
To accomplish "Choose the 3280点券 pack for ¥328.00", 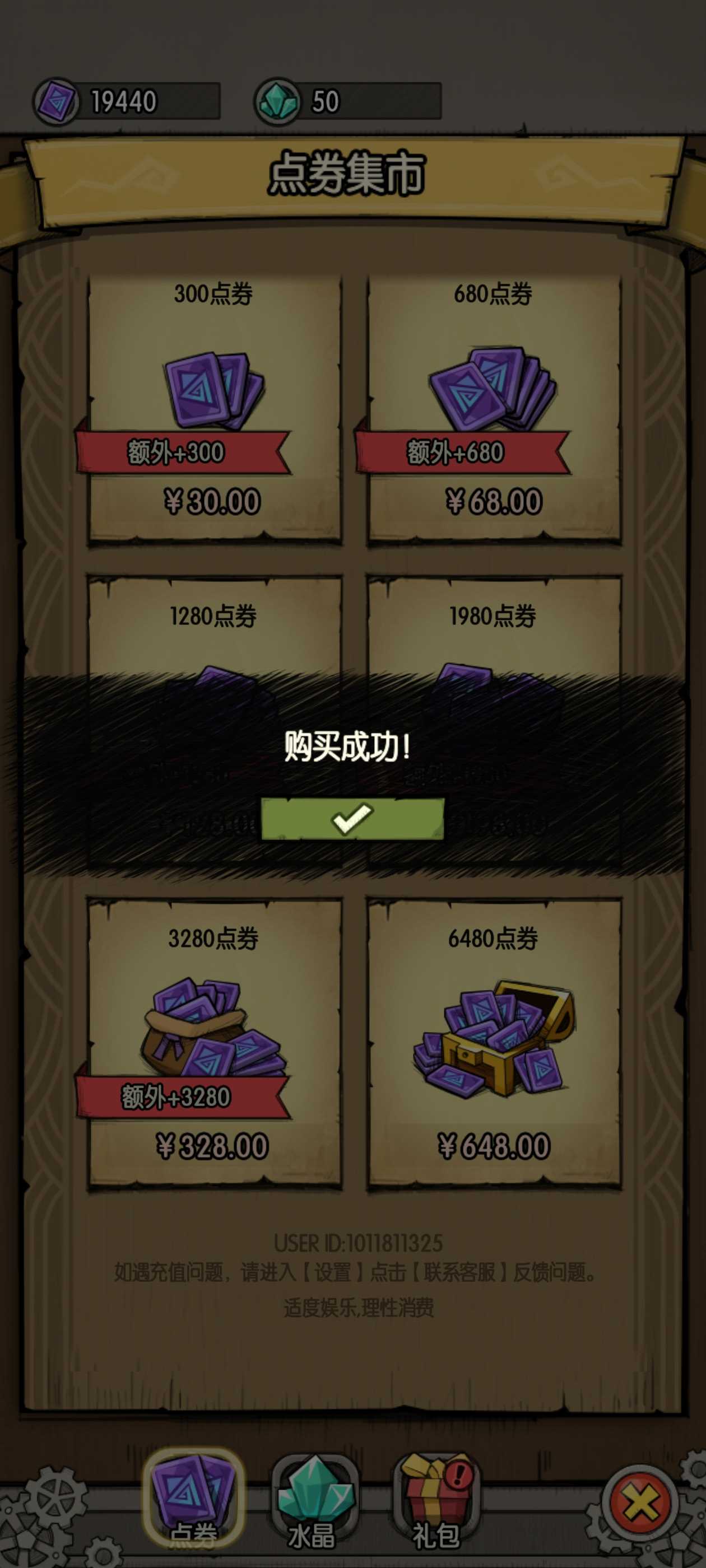I will [x=214, y=1042].
